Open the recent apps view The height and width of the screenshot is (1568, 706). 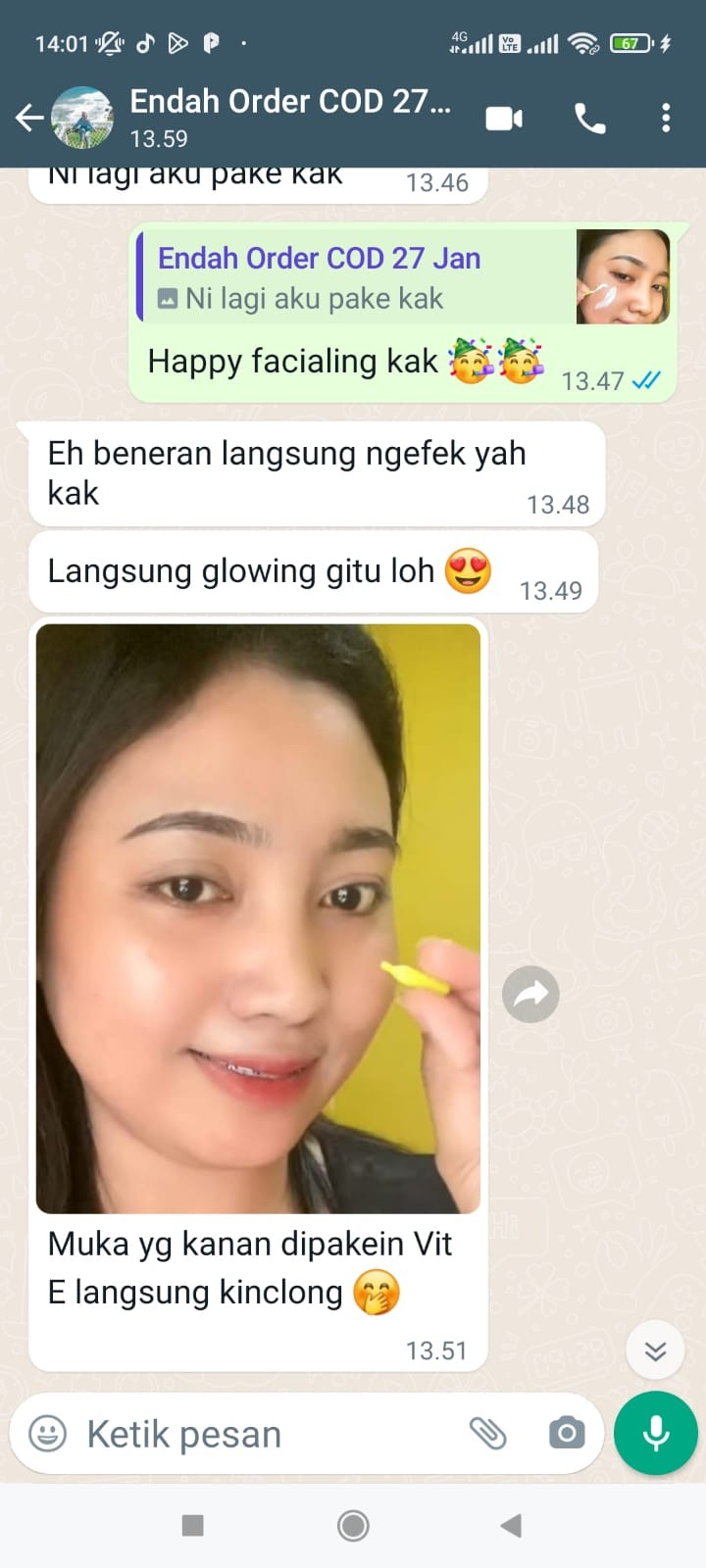(193, 1525)
